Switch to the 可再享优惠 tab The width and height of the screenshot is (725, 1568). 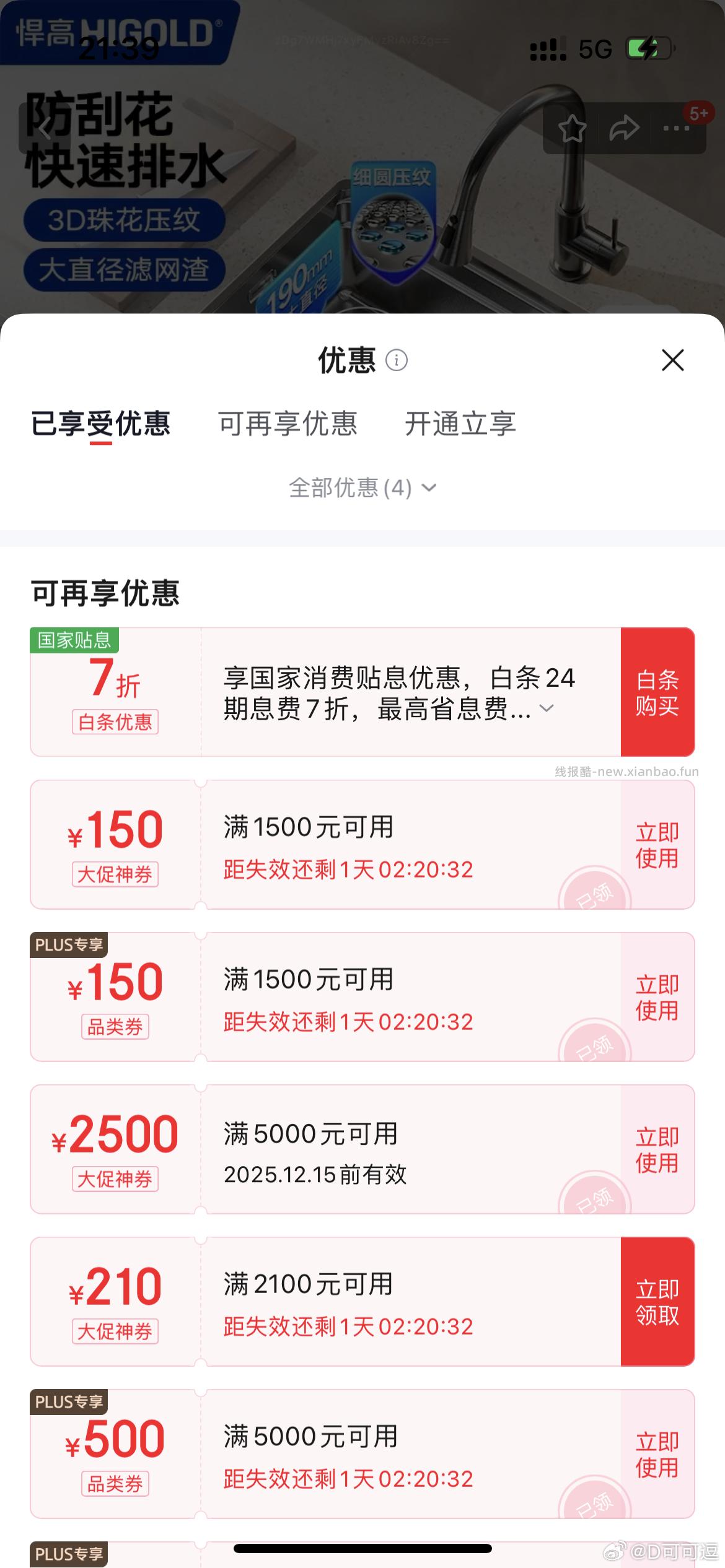(x=288, y=424)
